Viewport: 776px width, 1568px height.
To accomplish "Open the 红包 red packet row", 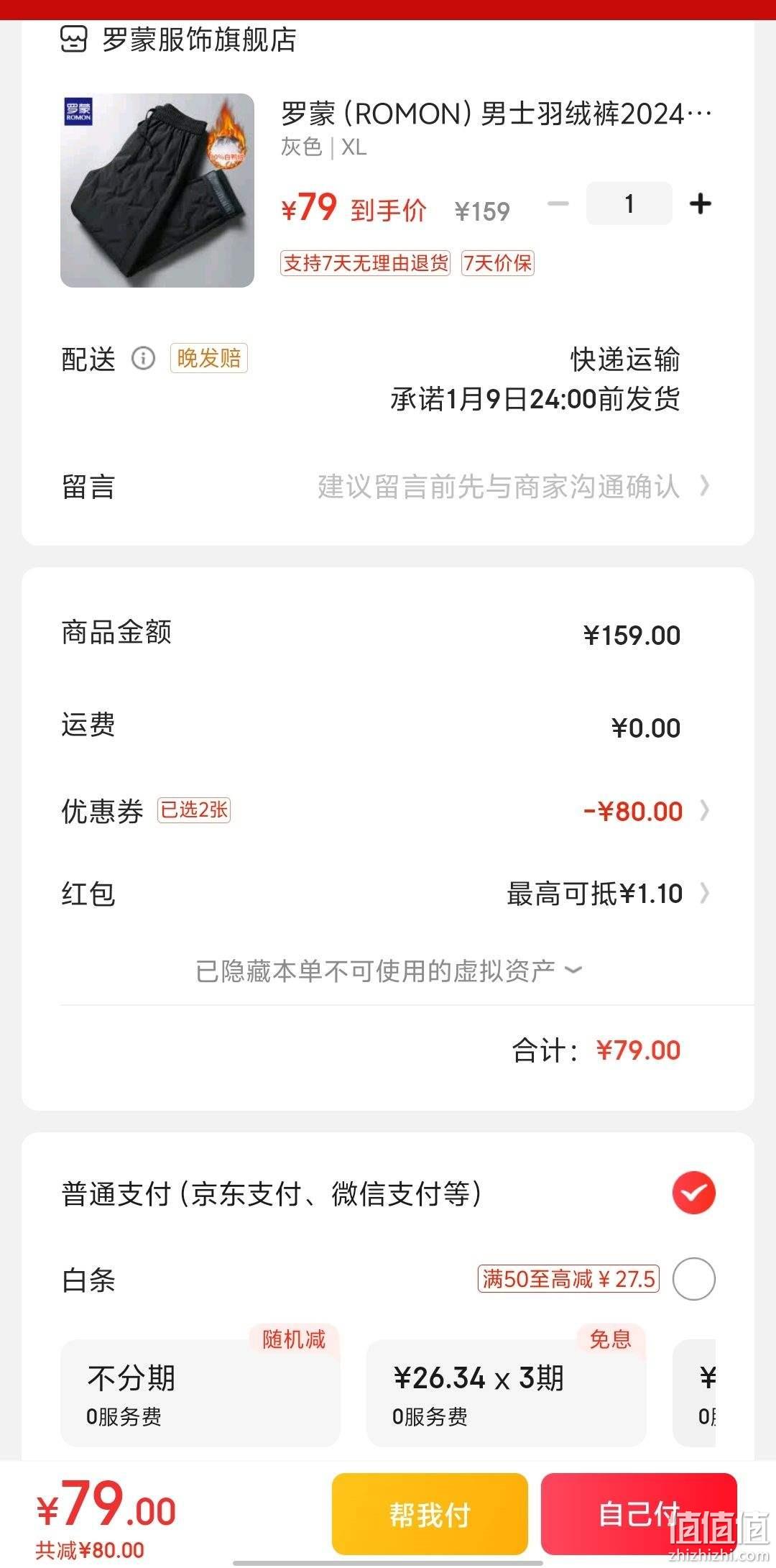I will coord(388,894).
